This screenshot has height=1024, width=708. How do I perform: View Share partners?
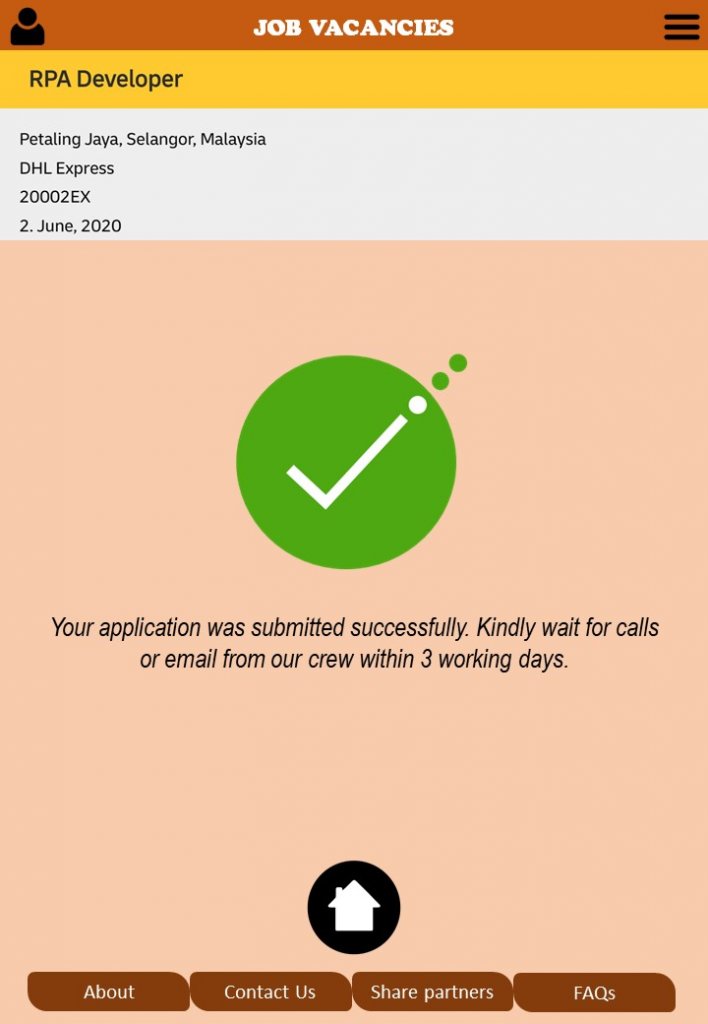tap(432, 992)
